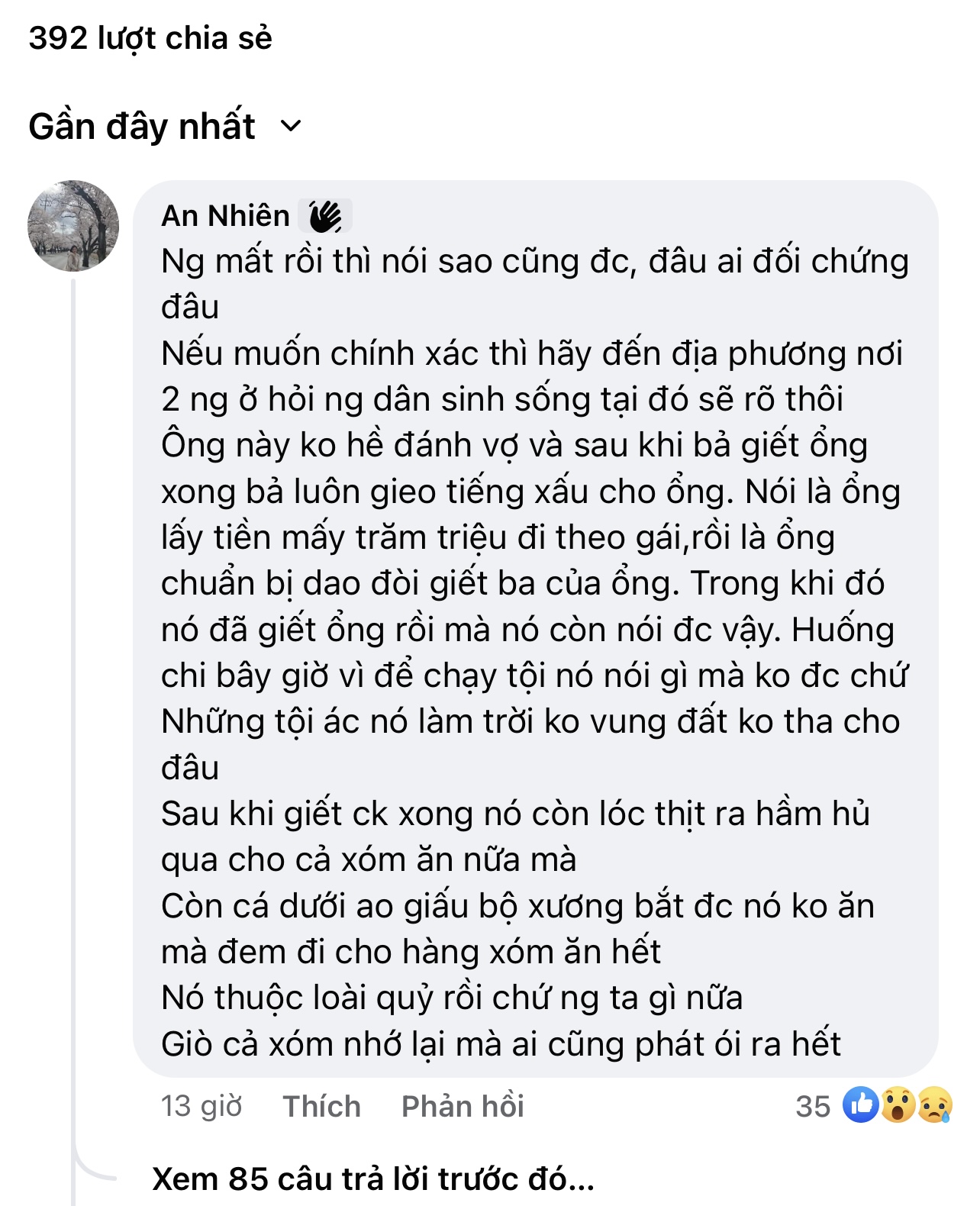View the 35 reactions on the comment
Viewport: 980px width, 1206px height.
pos(873,1105)
